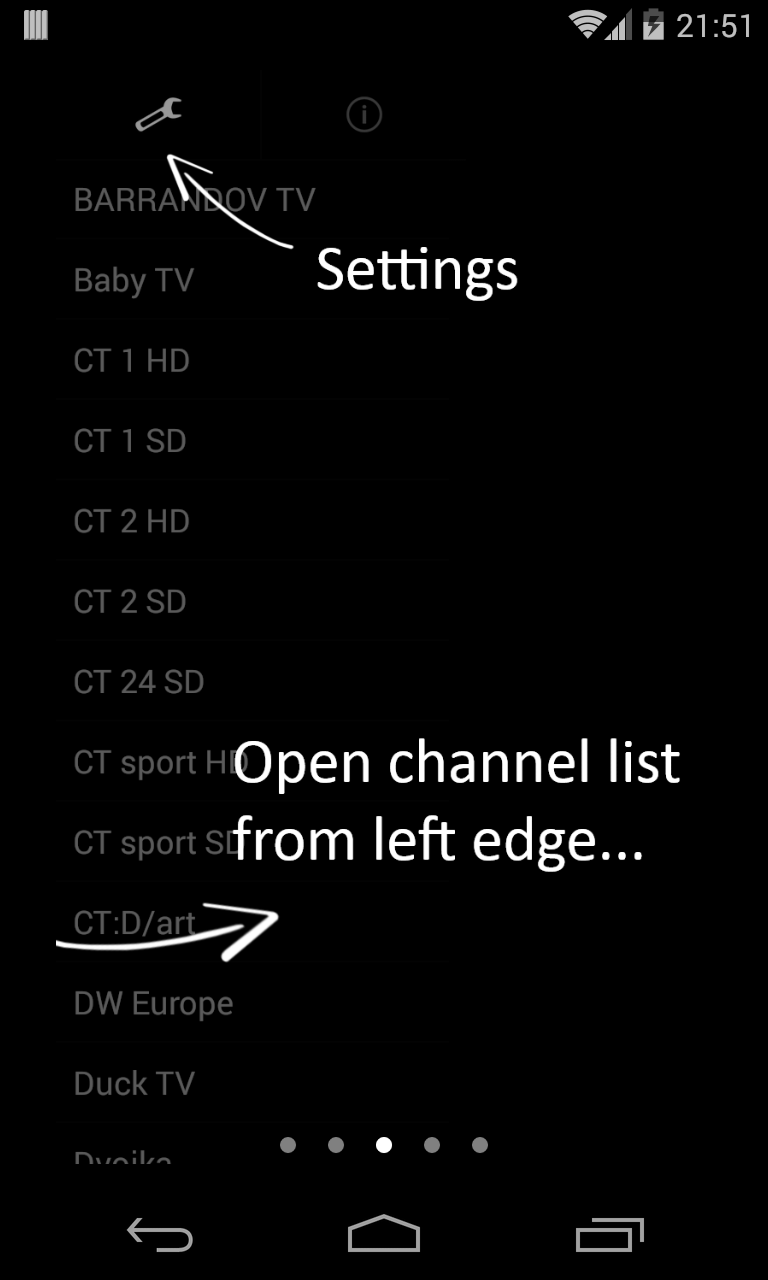The image size is (768, 1280).
Task: Tune to Duck TV
Action: coord(134,1083)
